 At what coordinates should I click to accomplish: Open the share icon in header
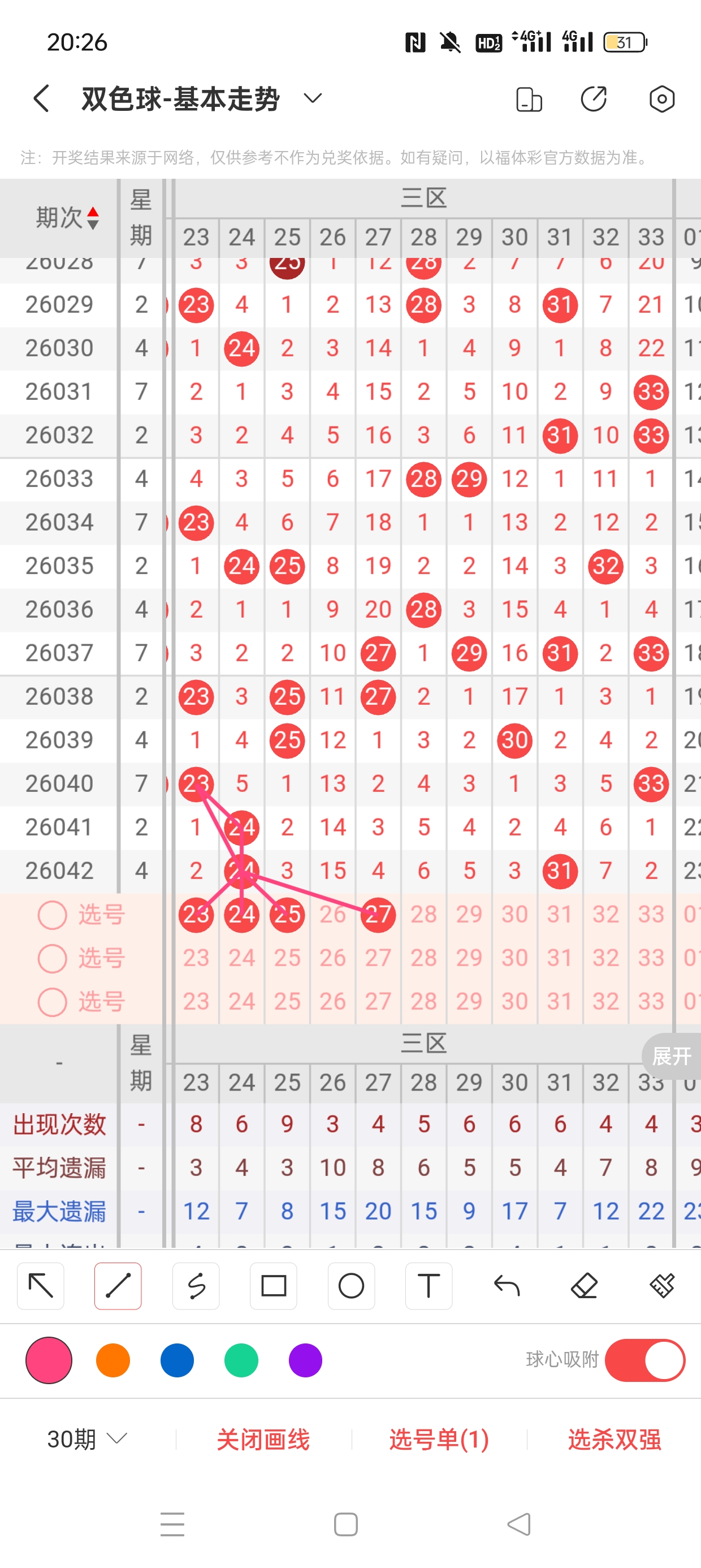coord(593,98)
